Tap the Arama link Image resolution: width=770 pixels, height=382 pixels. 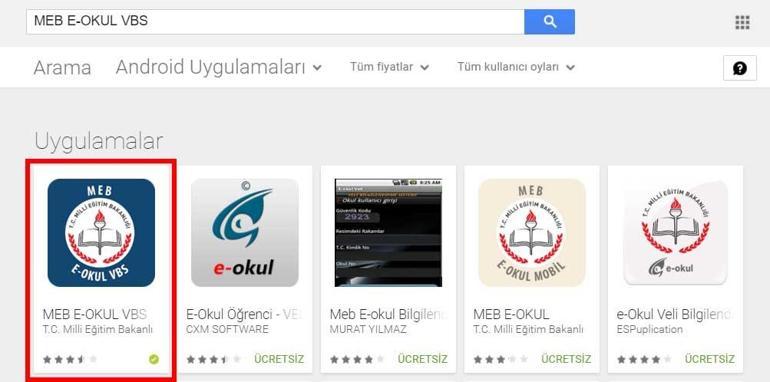tap(62, 68)
